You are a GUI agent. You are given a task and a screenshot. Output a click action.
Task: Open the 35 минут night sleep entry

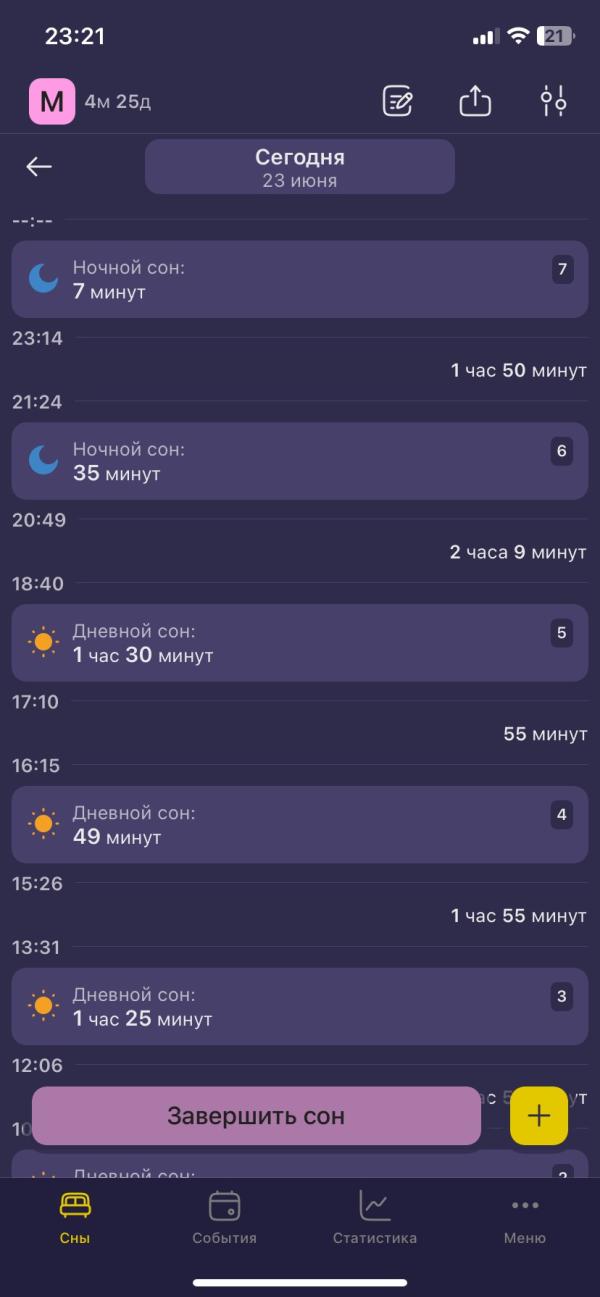tap(300, 461)
